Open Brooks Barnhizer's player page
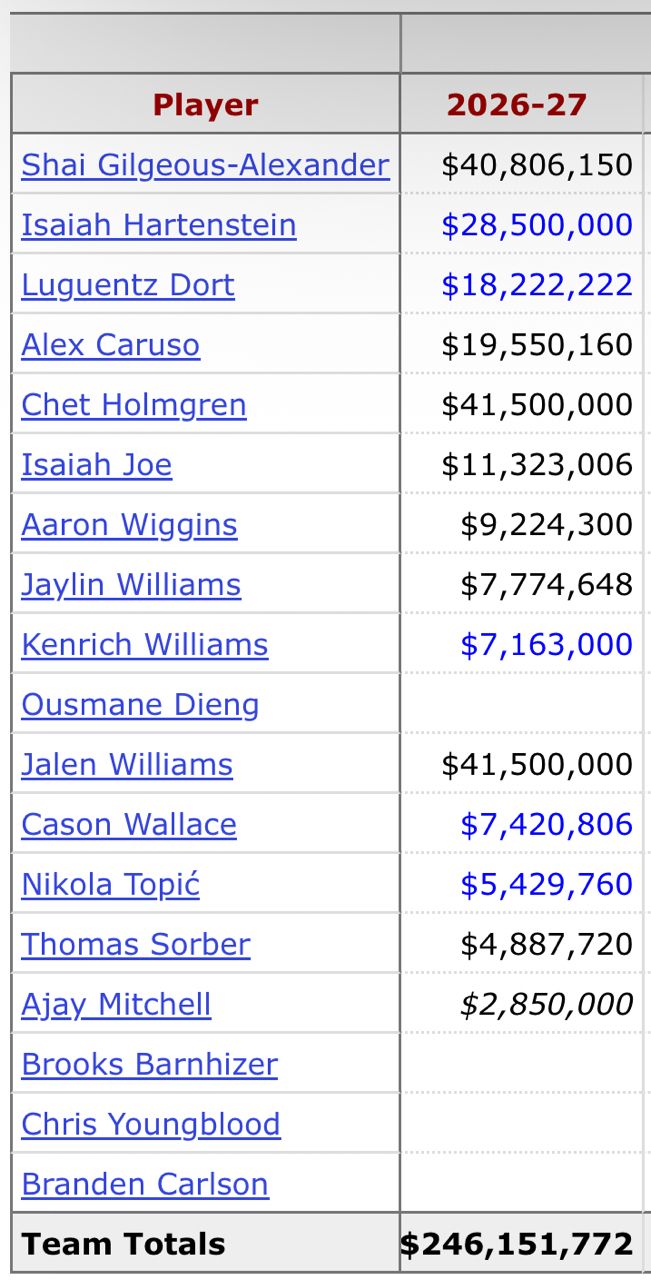 [x=150, y=1064]
